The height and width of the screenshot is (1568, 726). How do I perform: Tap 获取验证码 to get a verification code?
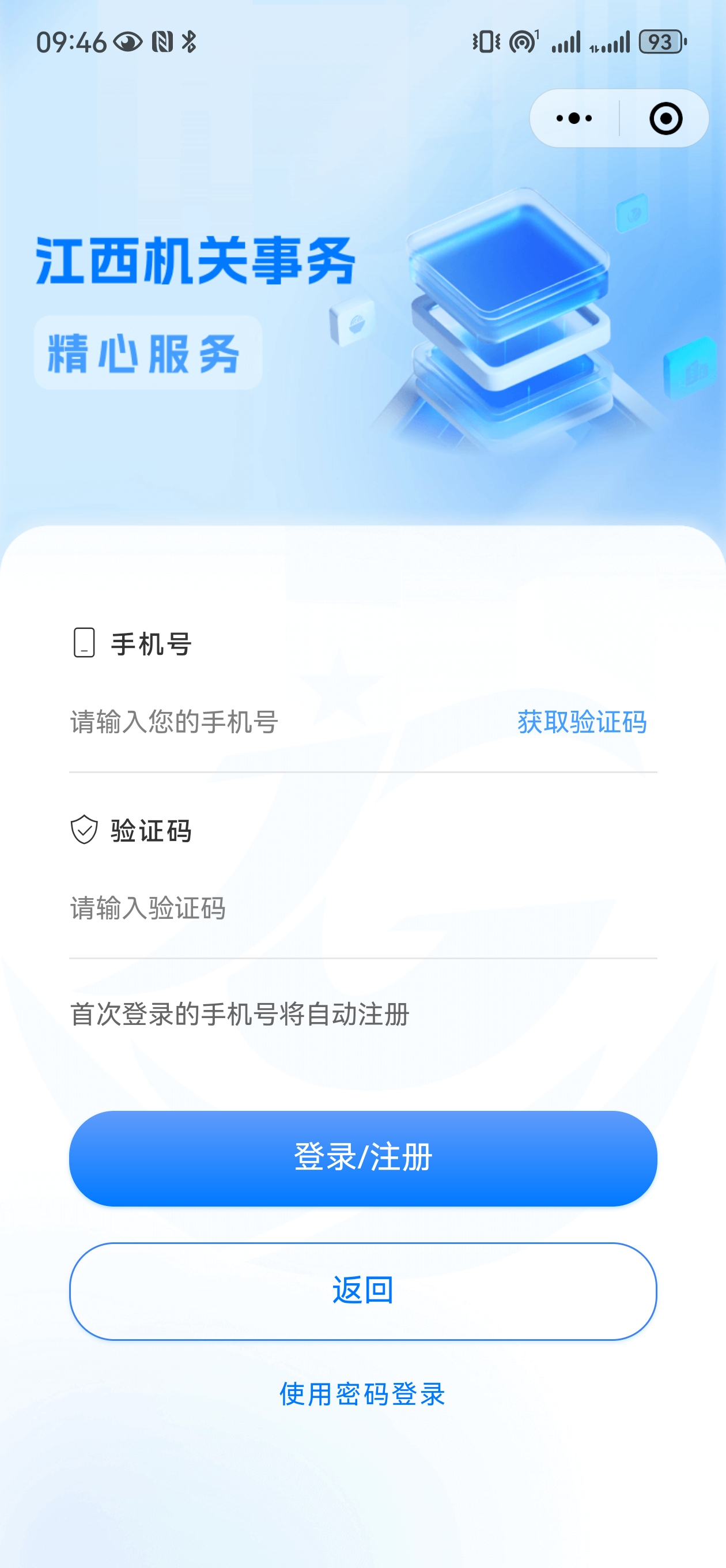[x=582, y=722]
